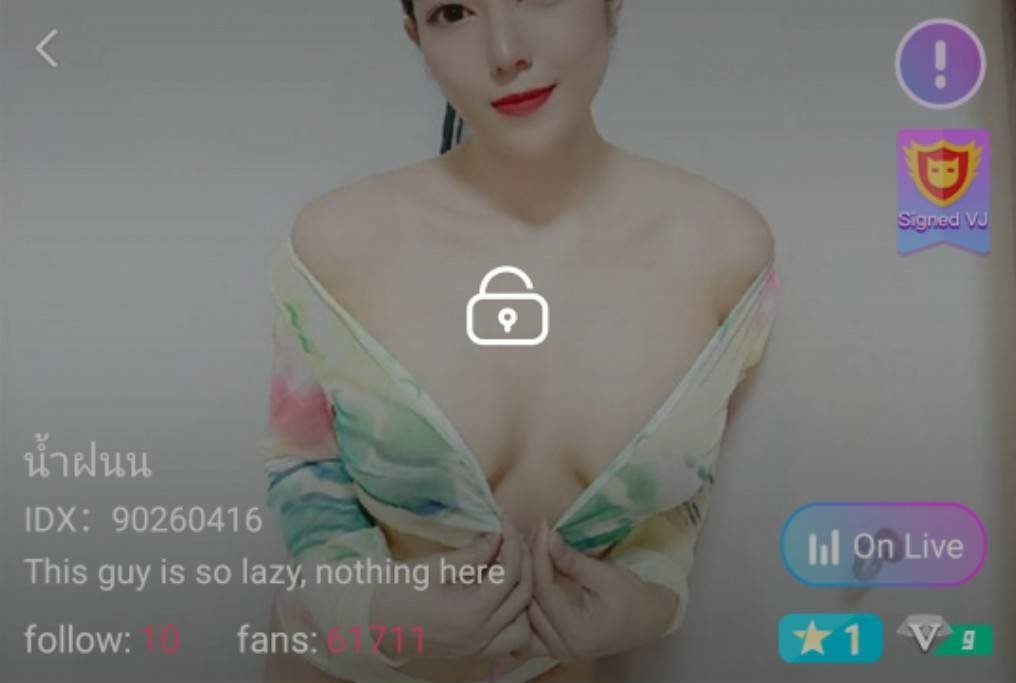Open the On Live stream button
Image resolution: width=1016 pixels, height=683 pixels.
point(883,546)
